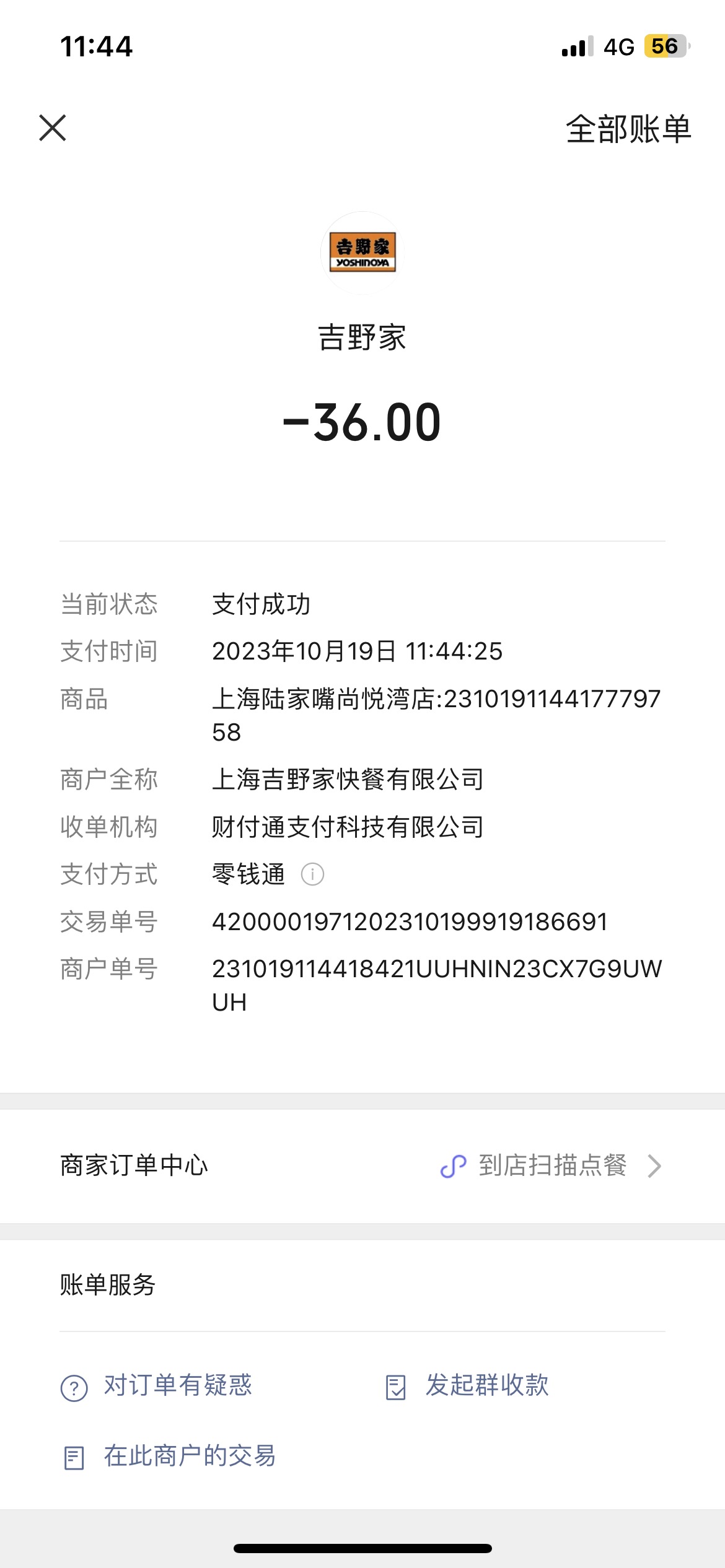Select 对订单有疑惑 order question
This screenshot has height=1568, width=725.
(x=157, y=1386)
